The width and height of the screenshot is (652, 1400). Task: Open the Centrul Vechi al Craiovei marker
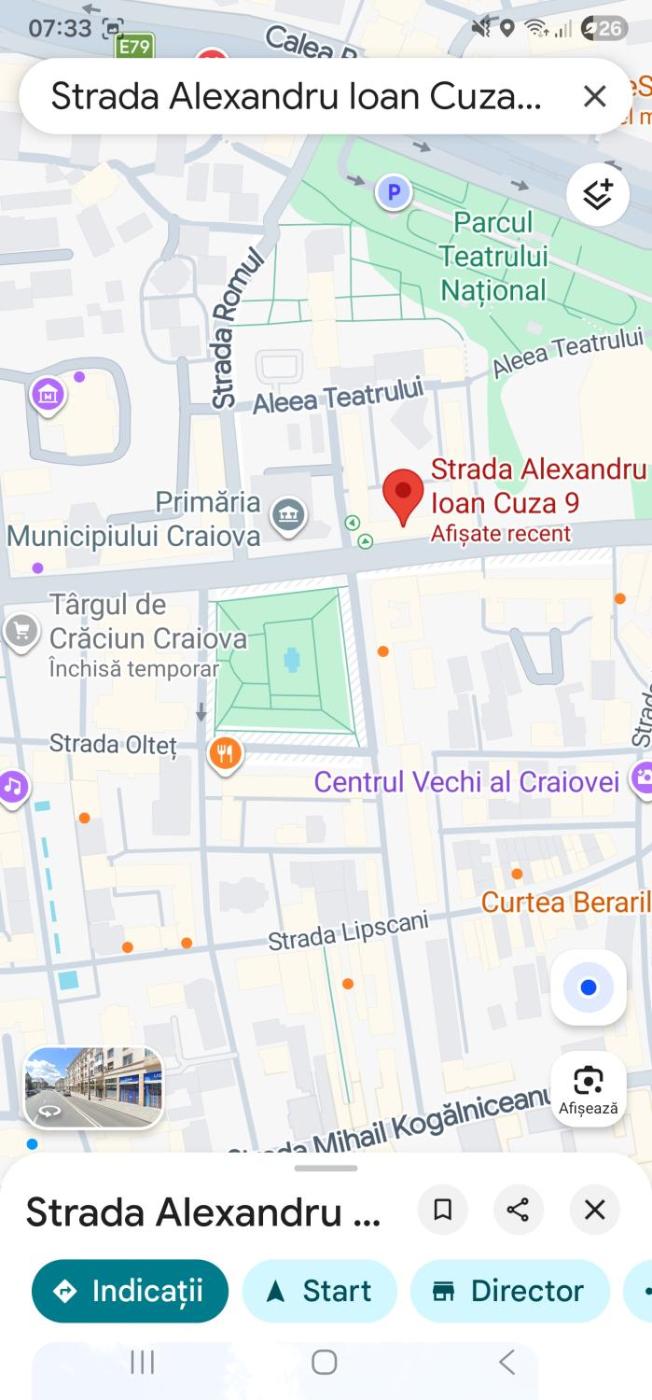[640, 780]
